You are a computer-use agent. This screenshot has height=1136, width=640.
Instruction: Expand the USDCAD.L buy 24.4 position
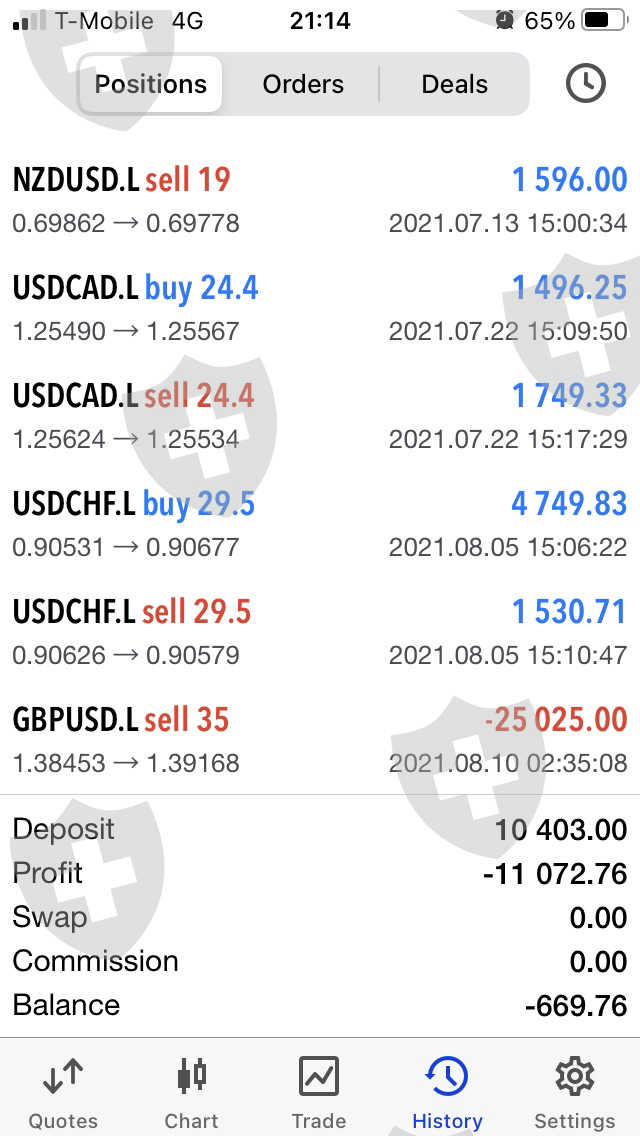[320, 308]
